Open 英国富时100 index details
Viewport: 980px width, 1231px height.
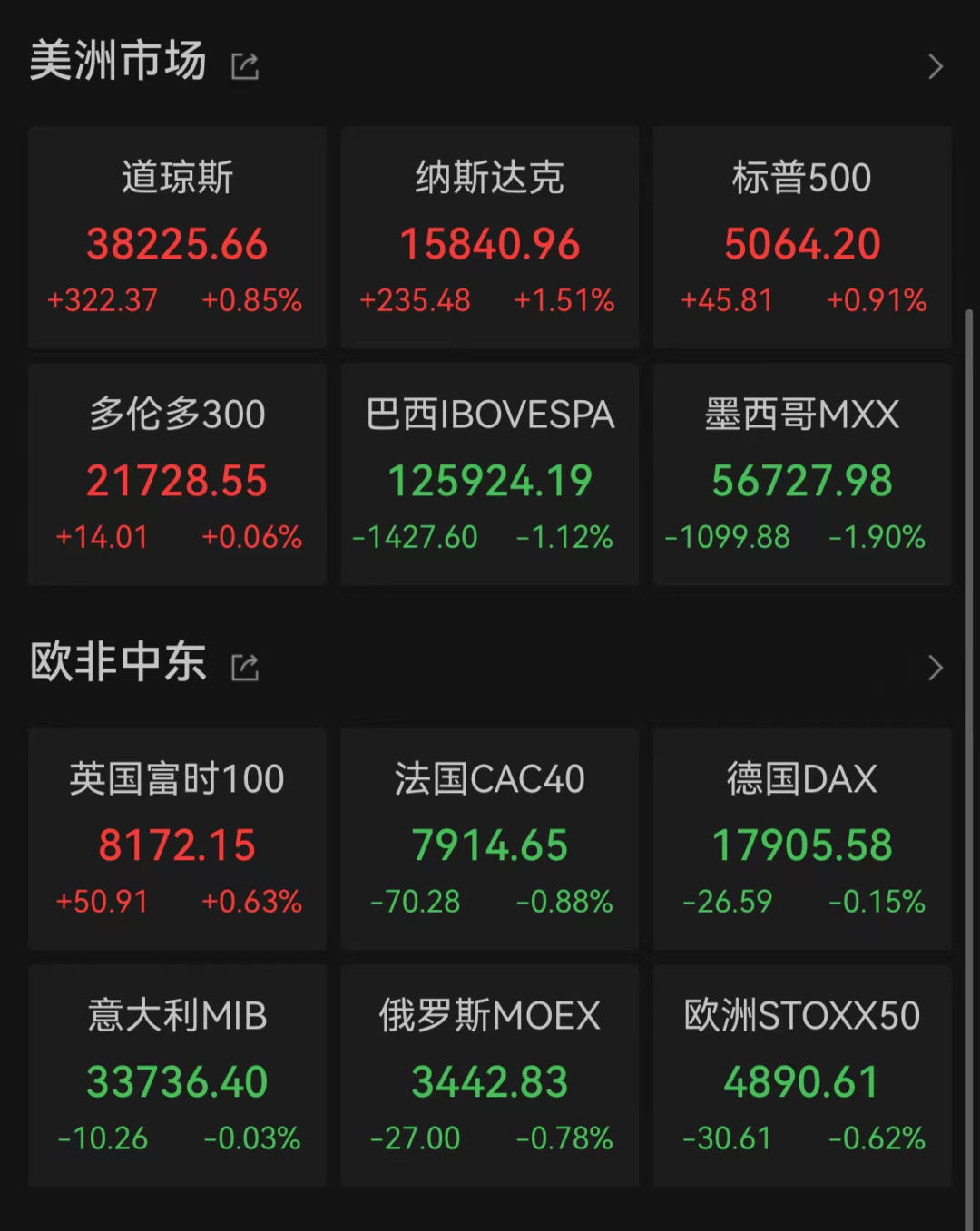177,838
